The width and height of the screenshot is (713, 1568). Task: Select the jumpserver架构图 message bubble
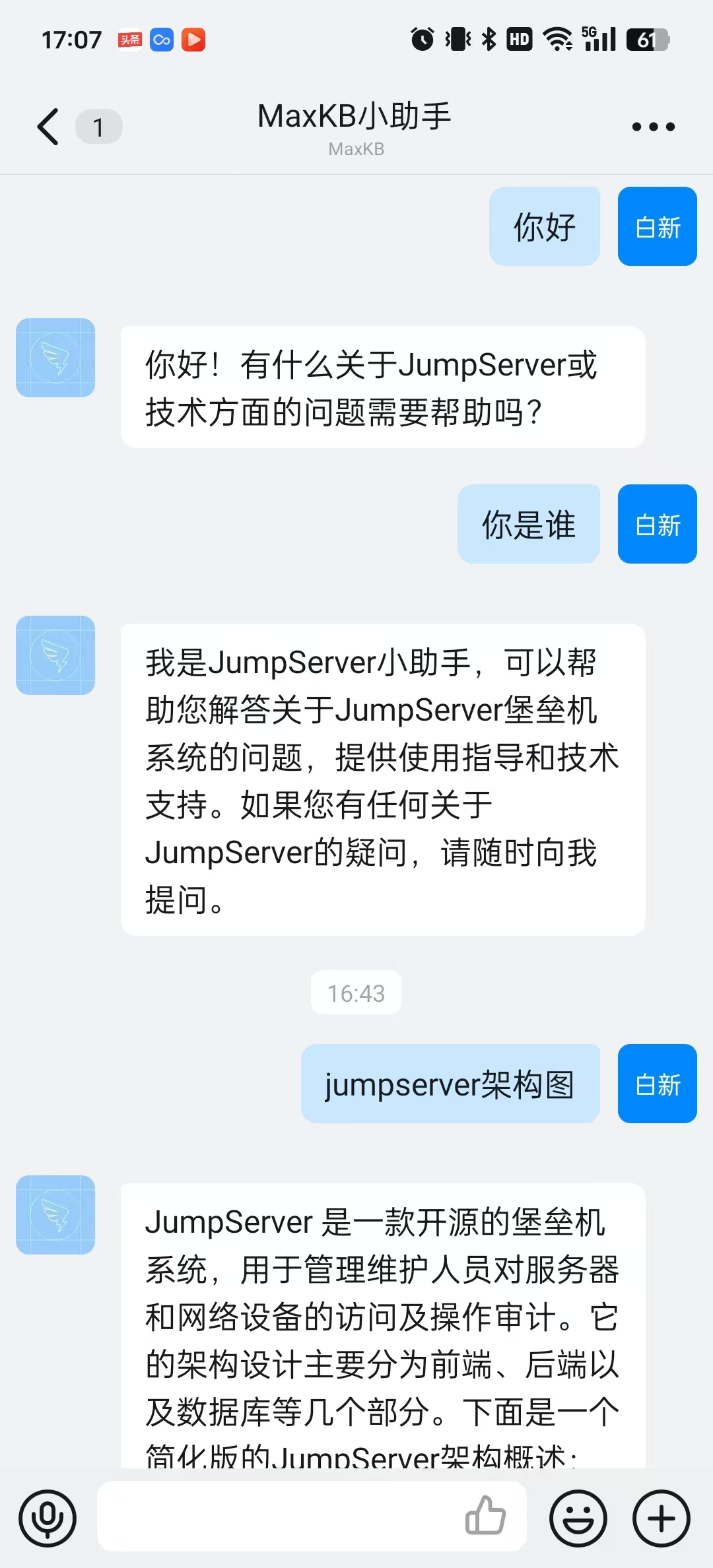pos(450,1084)
